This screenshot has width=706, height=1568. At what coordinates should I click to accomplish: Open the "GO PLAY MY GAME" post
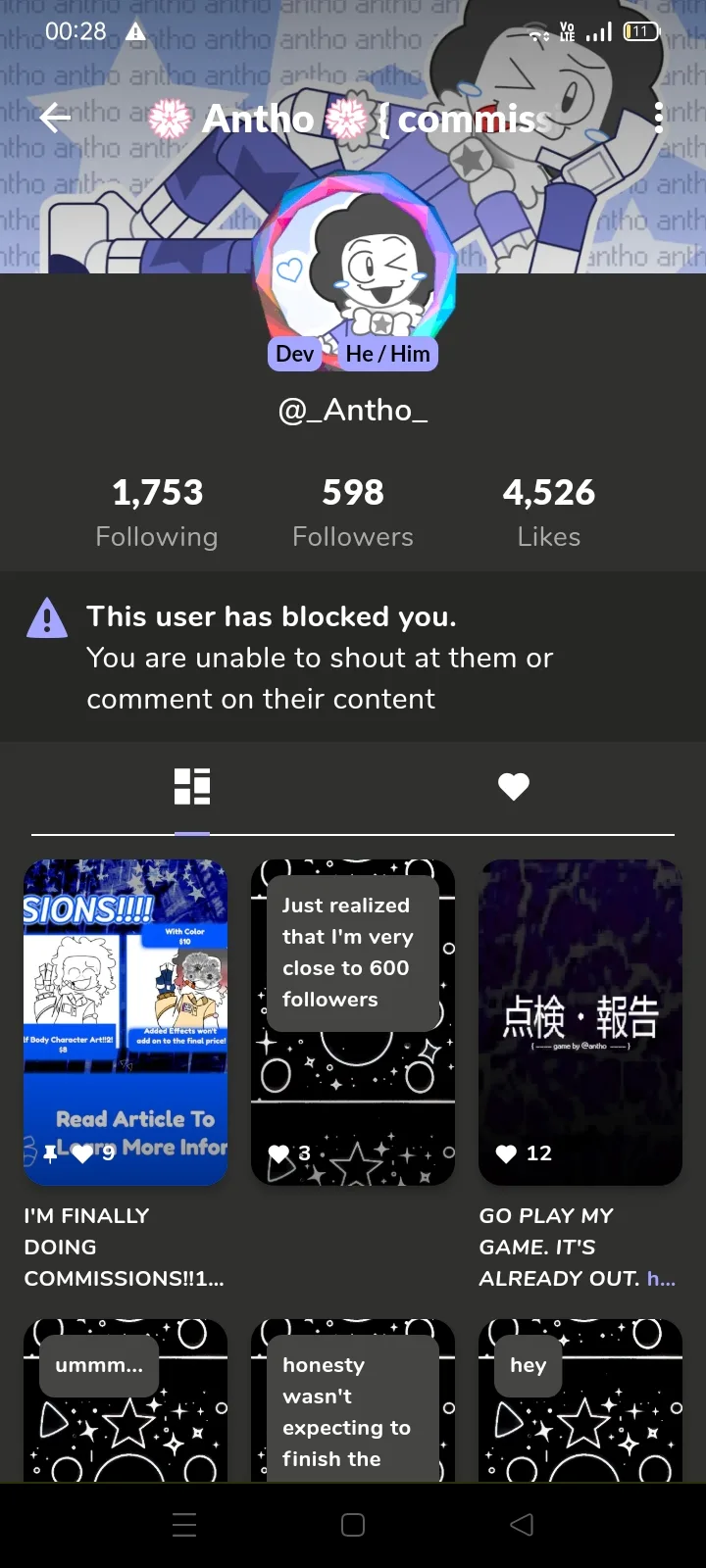click(x=580, y=1022)
